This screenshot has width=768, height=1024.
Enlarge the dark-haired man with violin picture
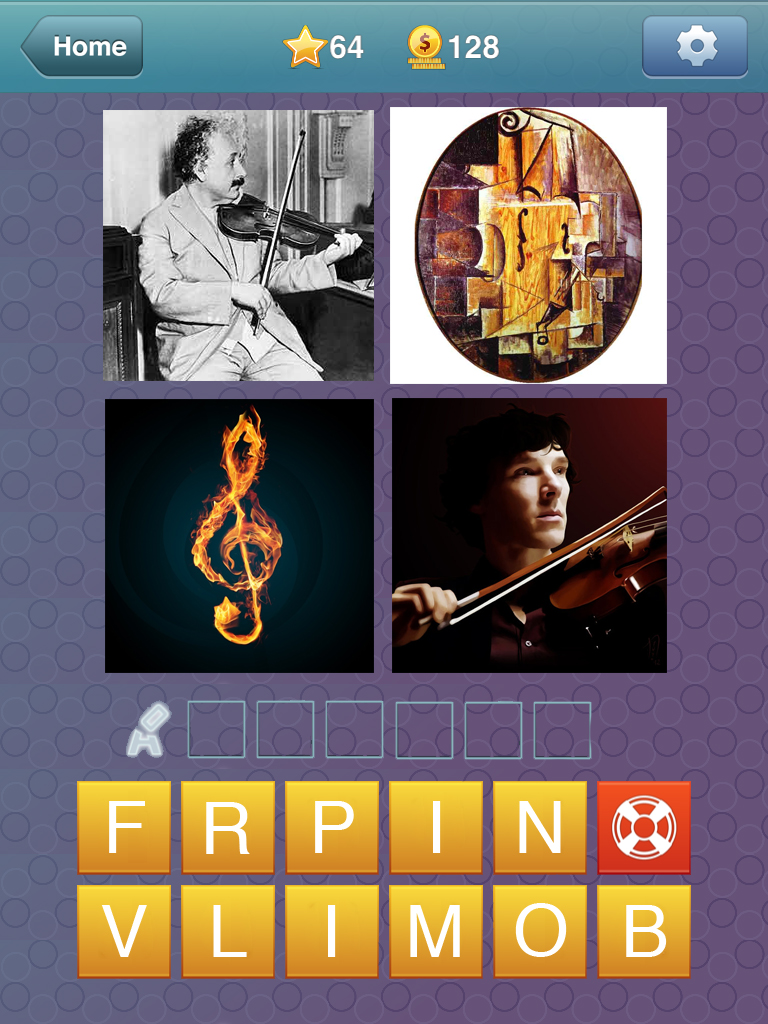[x=528, y=535]
